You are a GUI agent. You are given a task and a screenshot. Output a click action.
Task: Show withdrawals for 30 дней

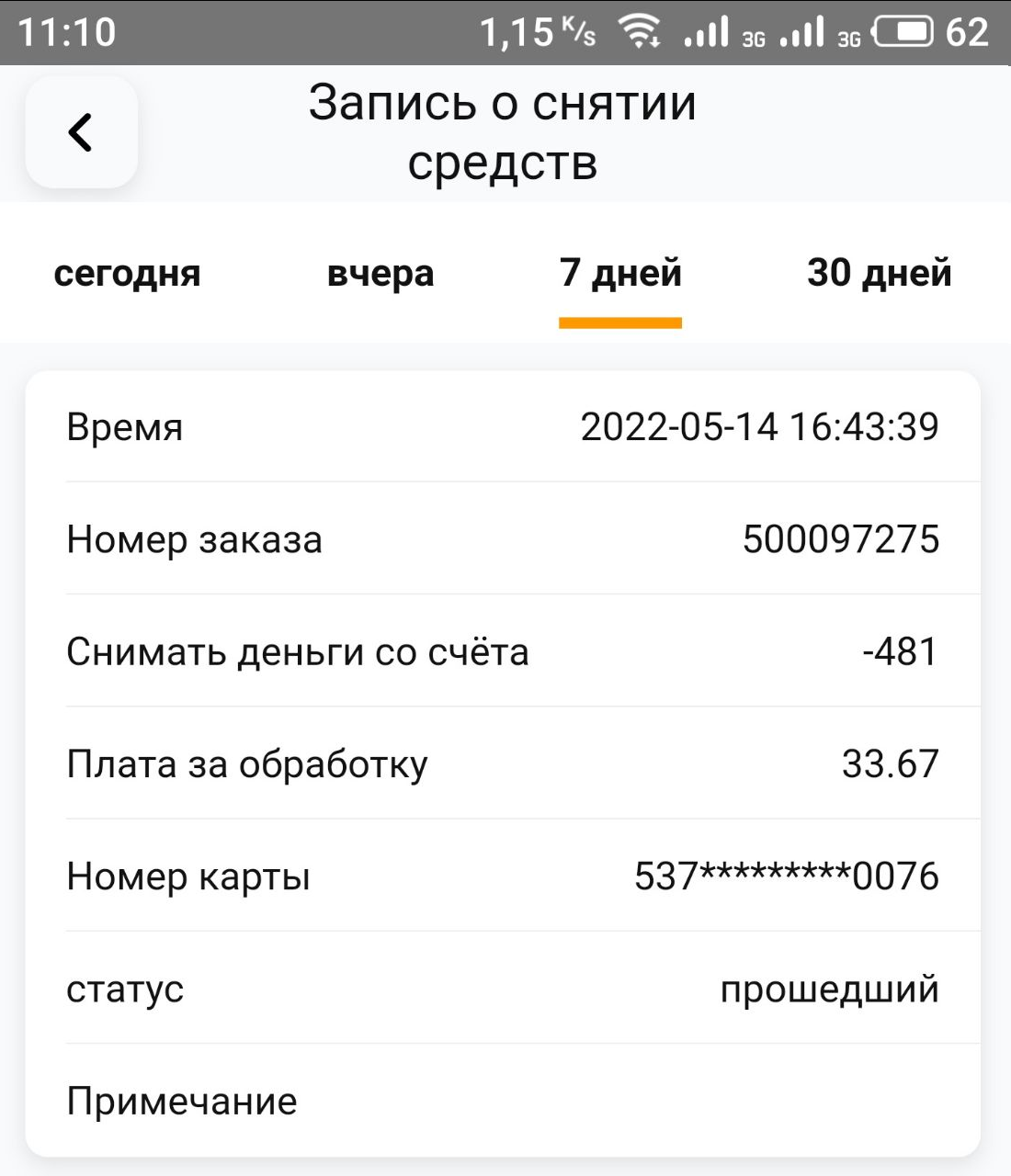[x=880, y=274]
